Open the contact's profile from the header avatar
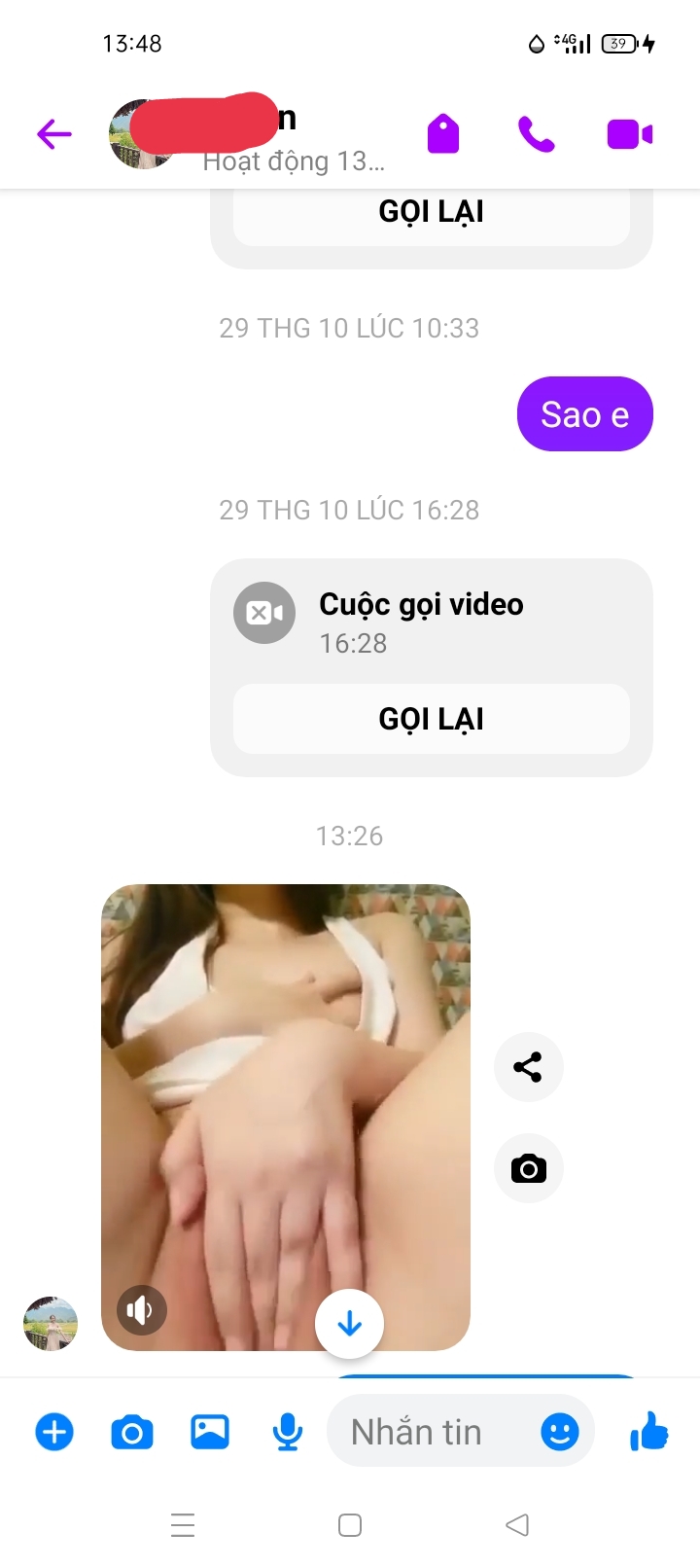 (x=141, y=134)
